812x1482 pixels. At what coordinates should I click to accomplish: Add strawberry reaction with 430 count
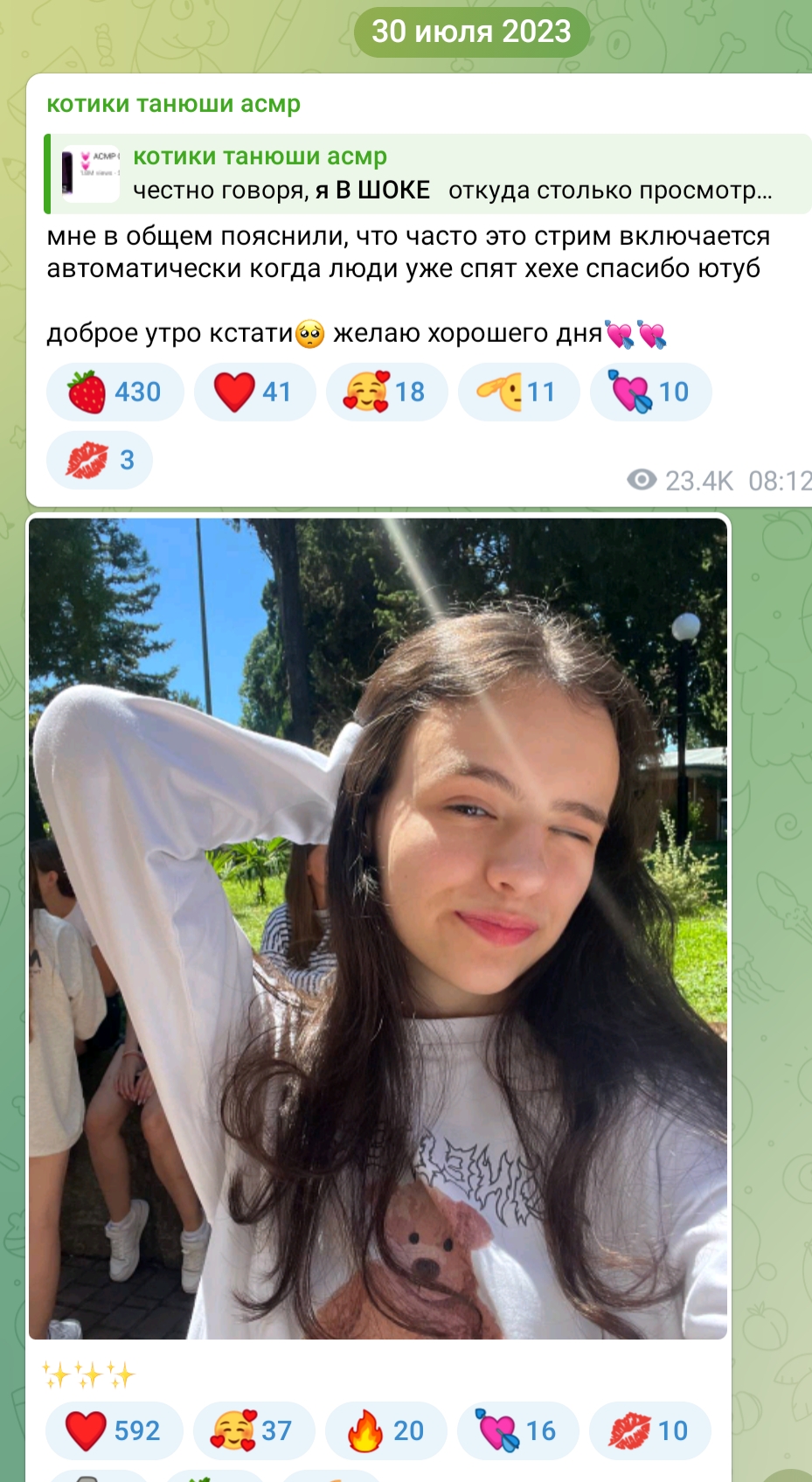click(x=115, y=392)
